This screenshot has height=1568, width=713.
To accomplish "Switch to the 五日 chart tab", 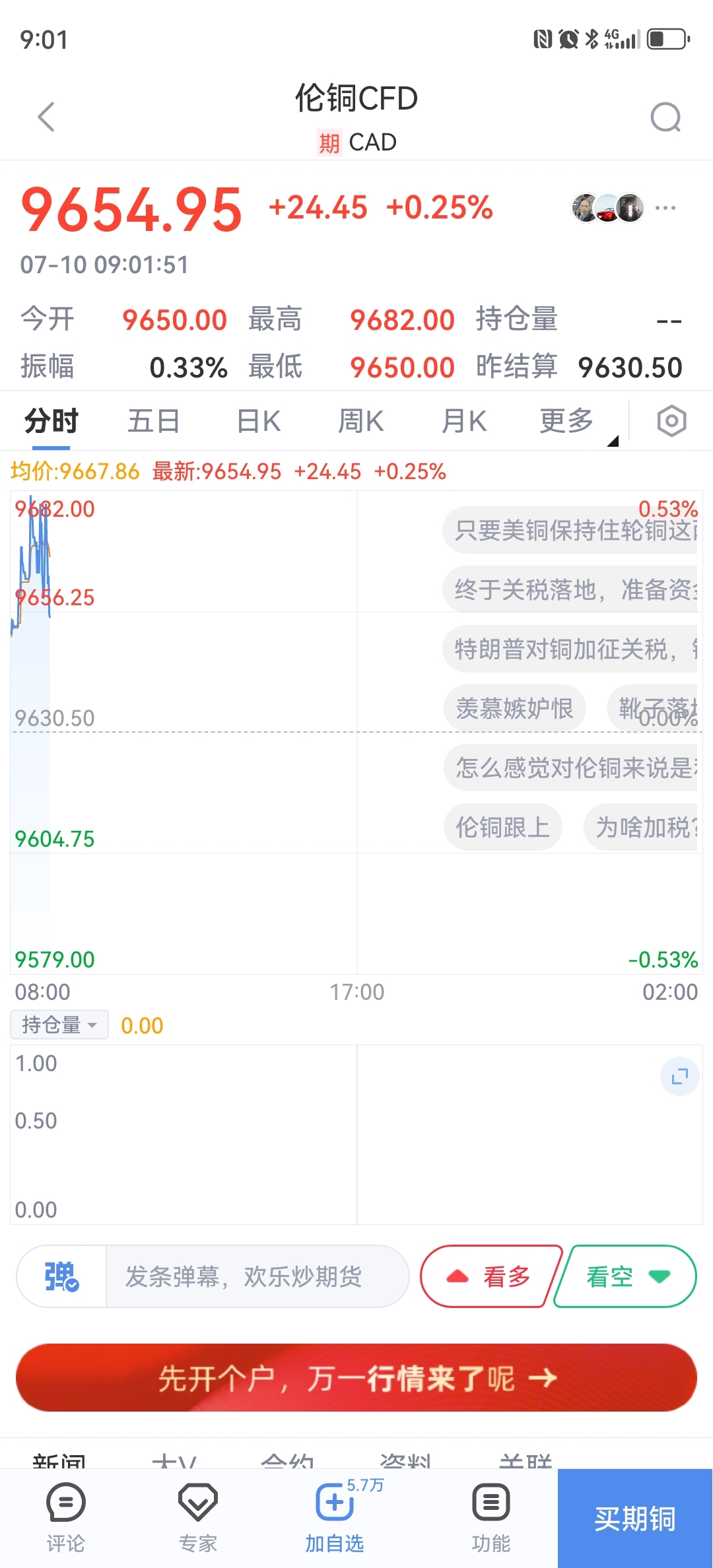I will [154, 421].
